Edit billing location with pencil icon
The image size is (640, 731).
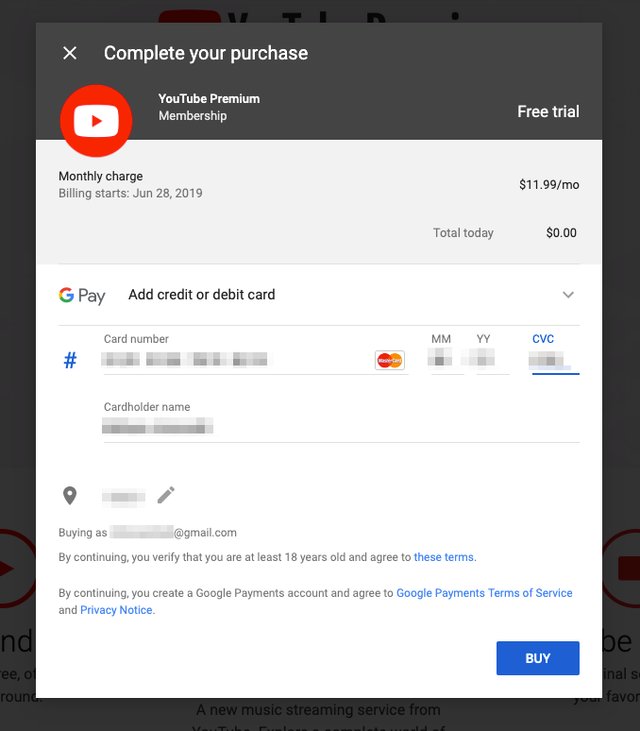point(166,495)
